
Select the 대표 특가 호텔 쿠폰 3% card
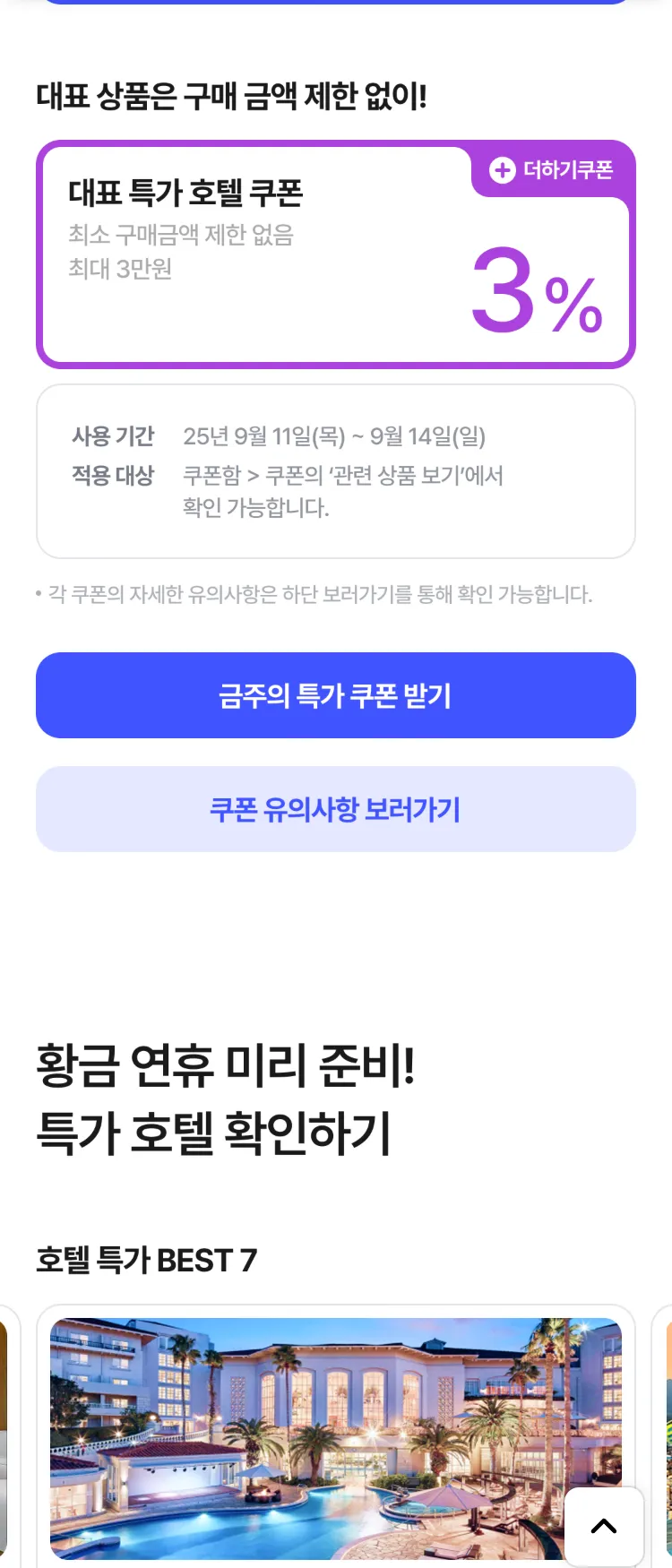point(335,254)
